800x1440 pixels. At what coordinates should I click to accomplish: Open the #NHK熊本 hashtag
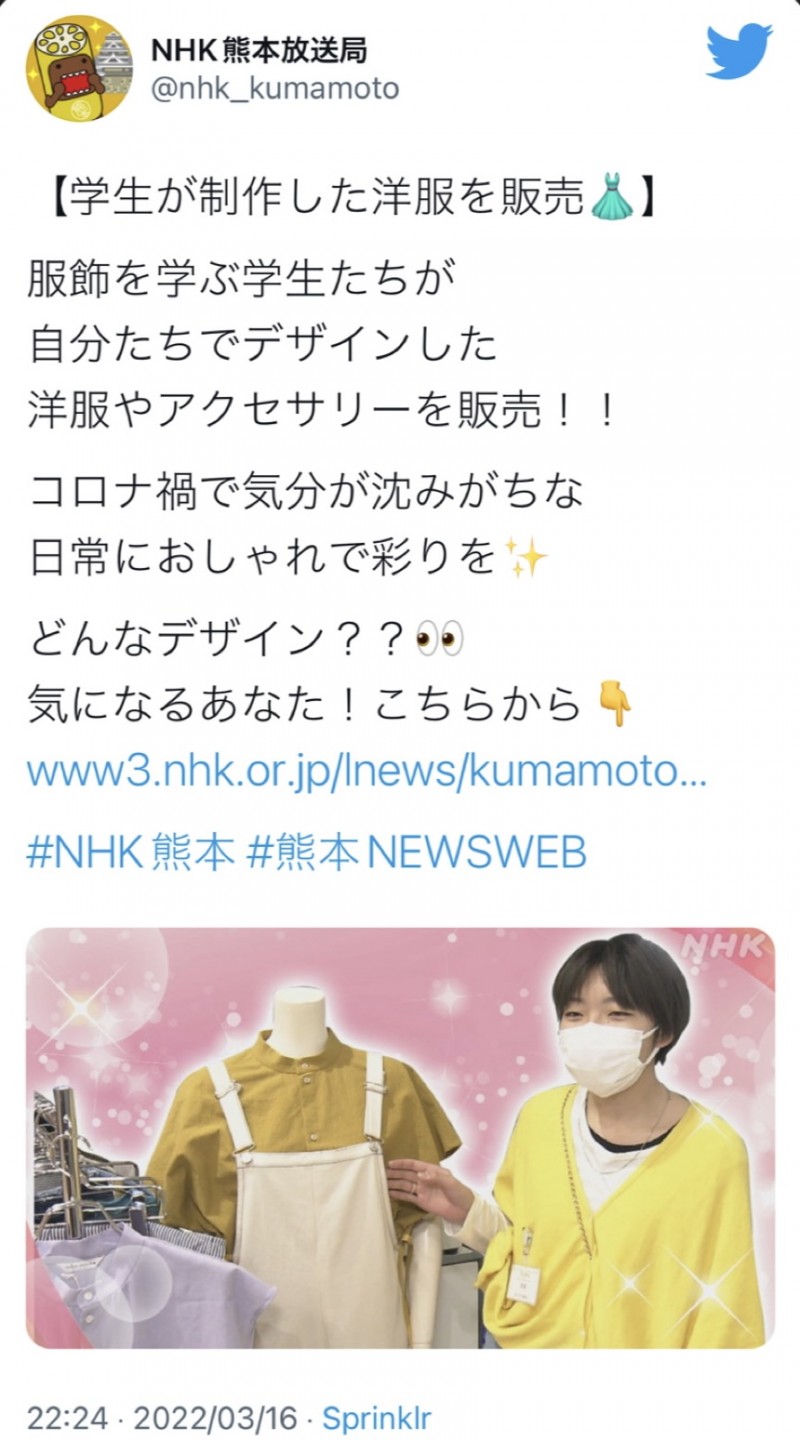[x=132, y=853]
